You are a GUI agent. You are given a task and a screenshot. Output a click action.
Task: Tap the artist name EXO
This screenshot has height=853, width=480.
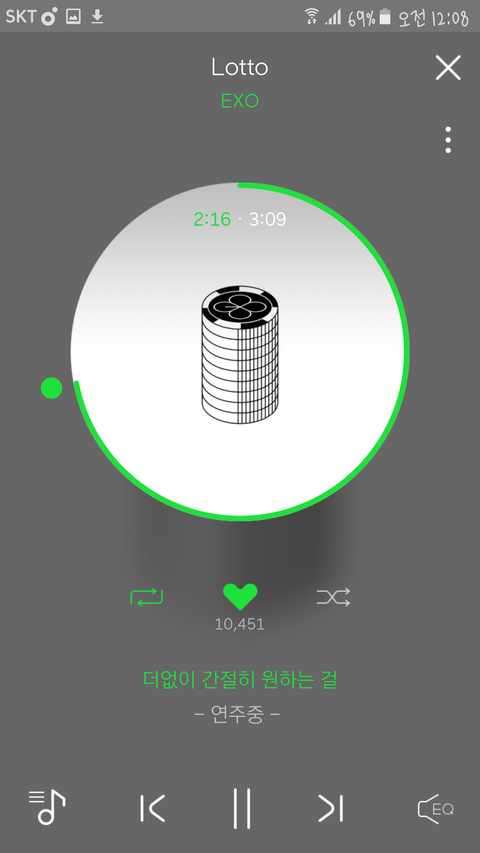pyautogui.click(x=240, y=101)
